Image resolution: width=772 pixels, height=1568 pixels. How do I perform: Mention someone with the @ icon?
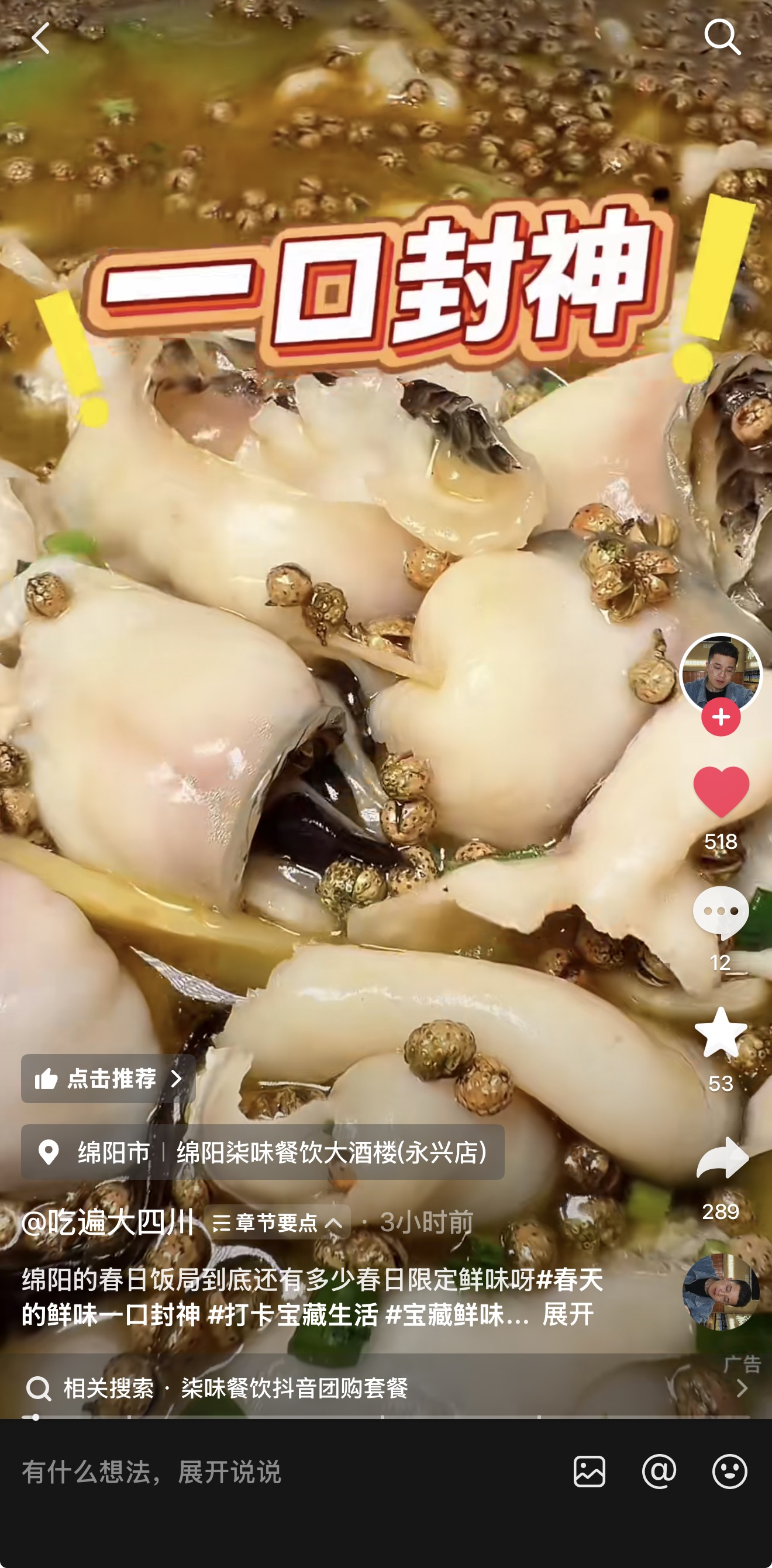pyautogui.click(x=659, y=1471)
